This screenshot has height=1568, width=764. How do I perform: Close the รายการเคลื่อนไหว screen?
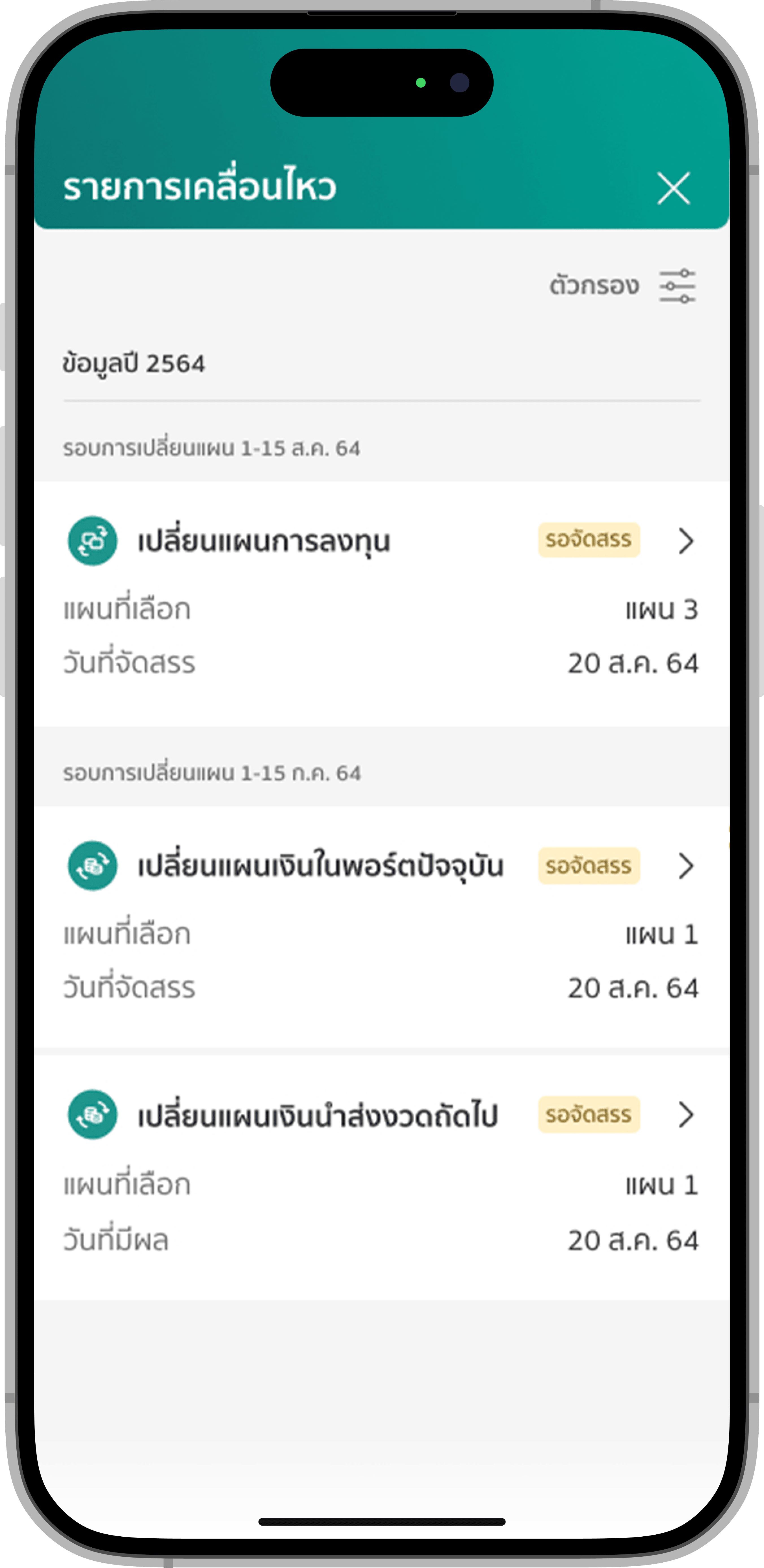pyautogui.click(x=673, y=188)
